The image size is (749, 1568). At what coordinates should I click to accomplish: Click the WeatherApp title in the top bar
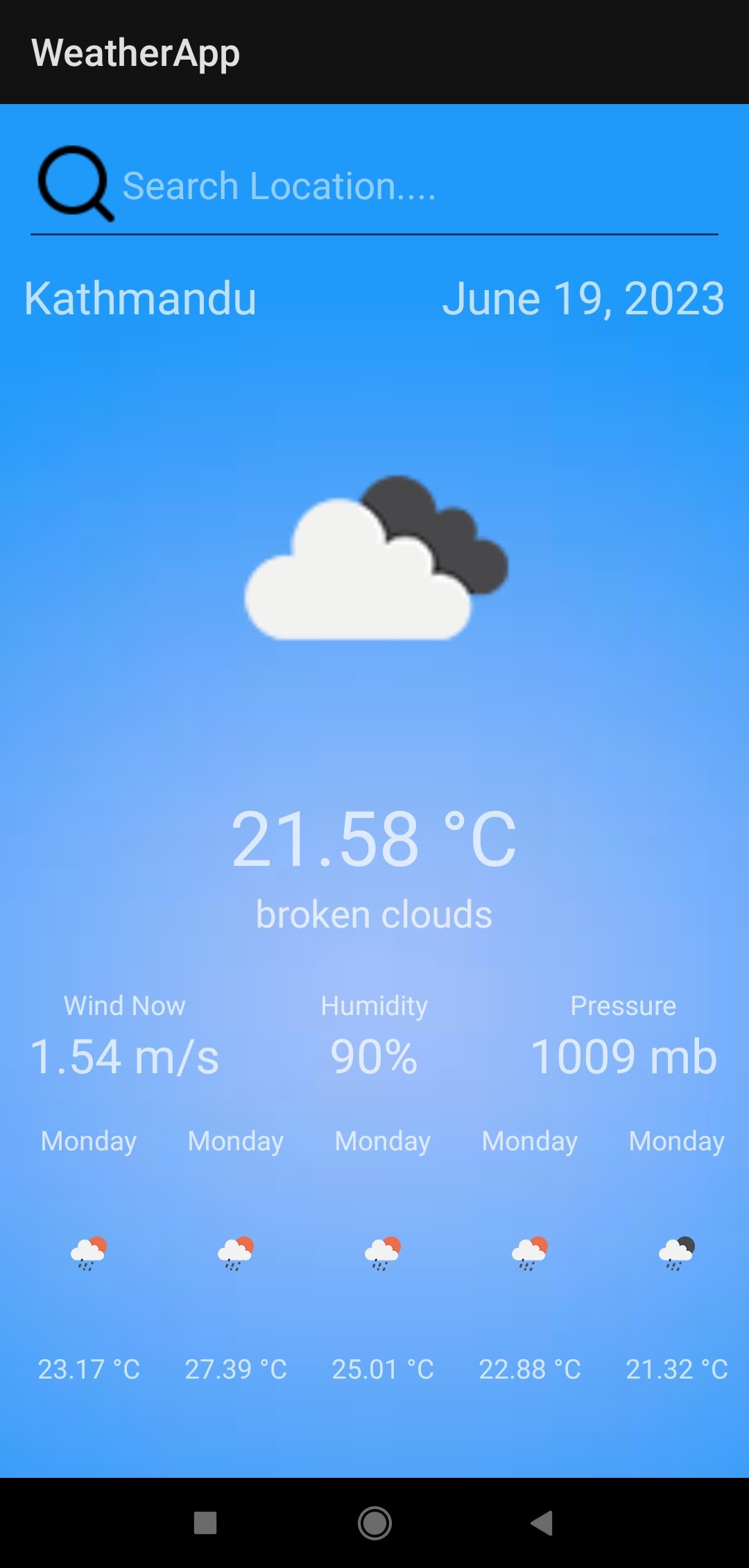(x=136, y=53)
